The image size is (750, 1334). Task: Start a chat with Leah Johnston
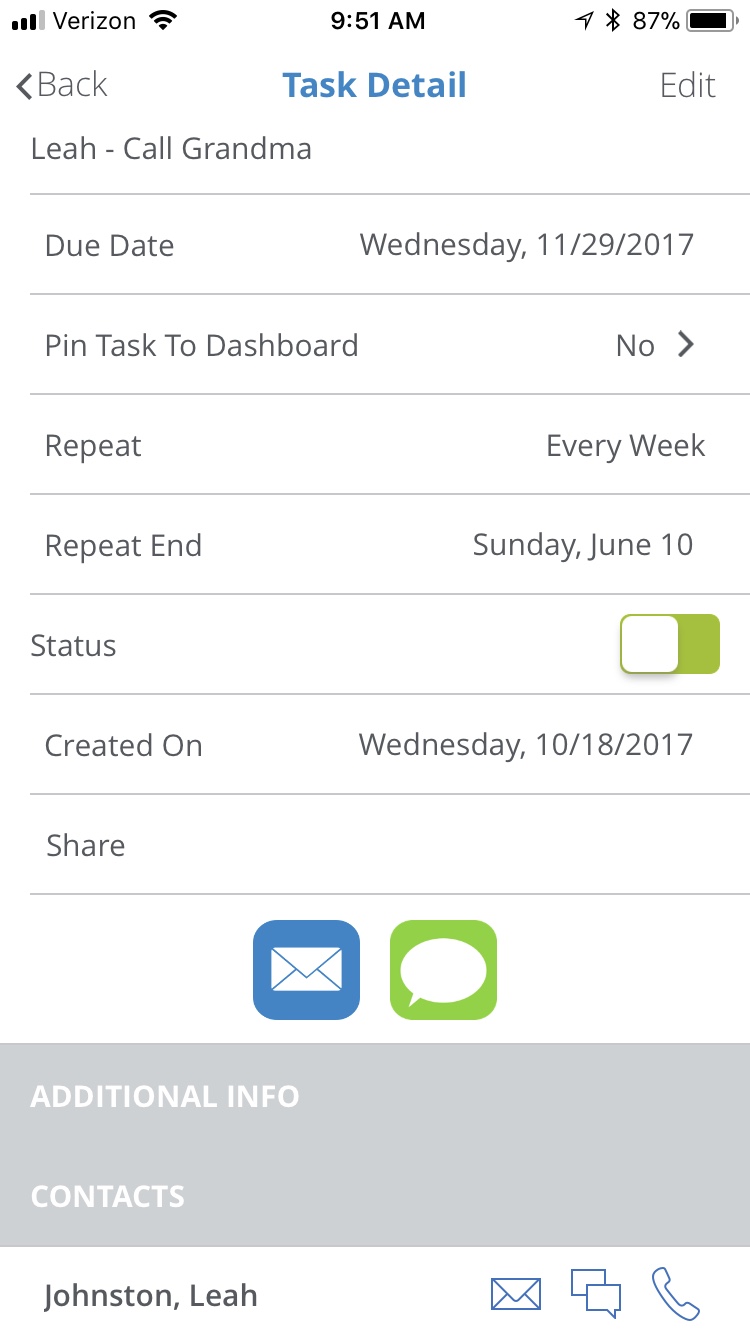(x=596, y=1293)
